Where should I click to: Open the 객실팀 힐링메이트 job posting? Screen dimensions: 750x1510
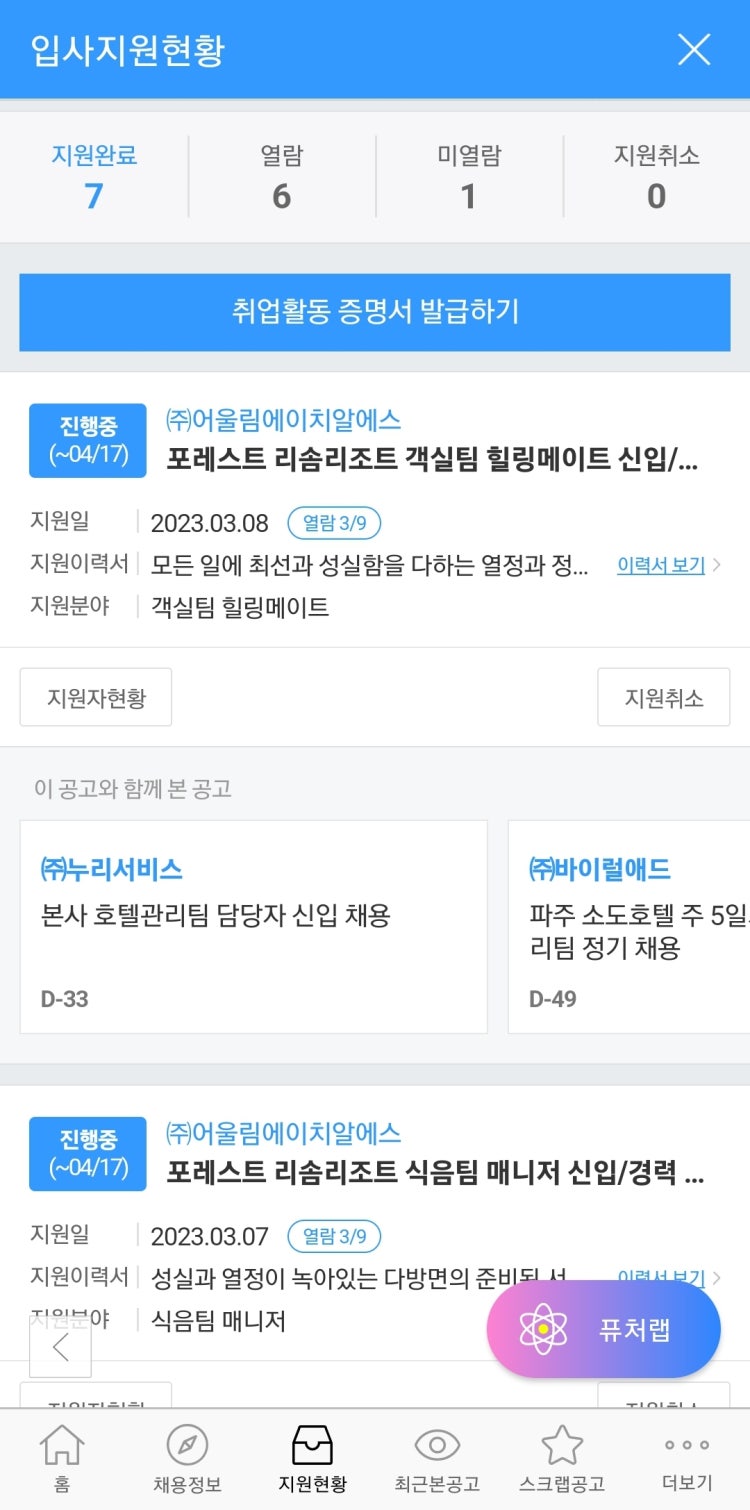tap(431, 459)
